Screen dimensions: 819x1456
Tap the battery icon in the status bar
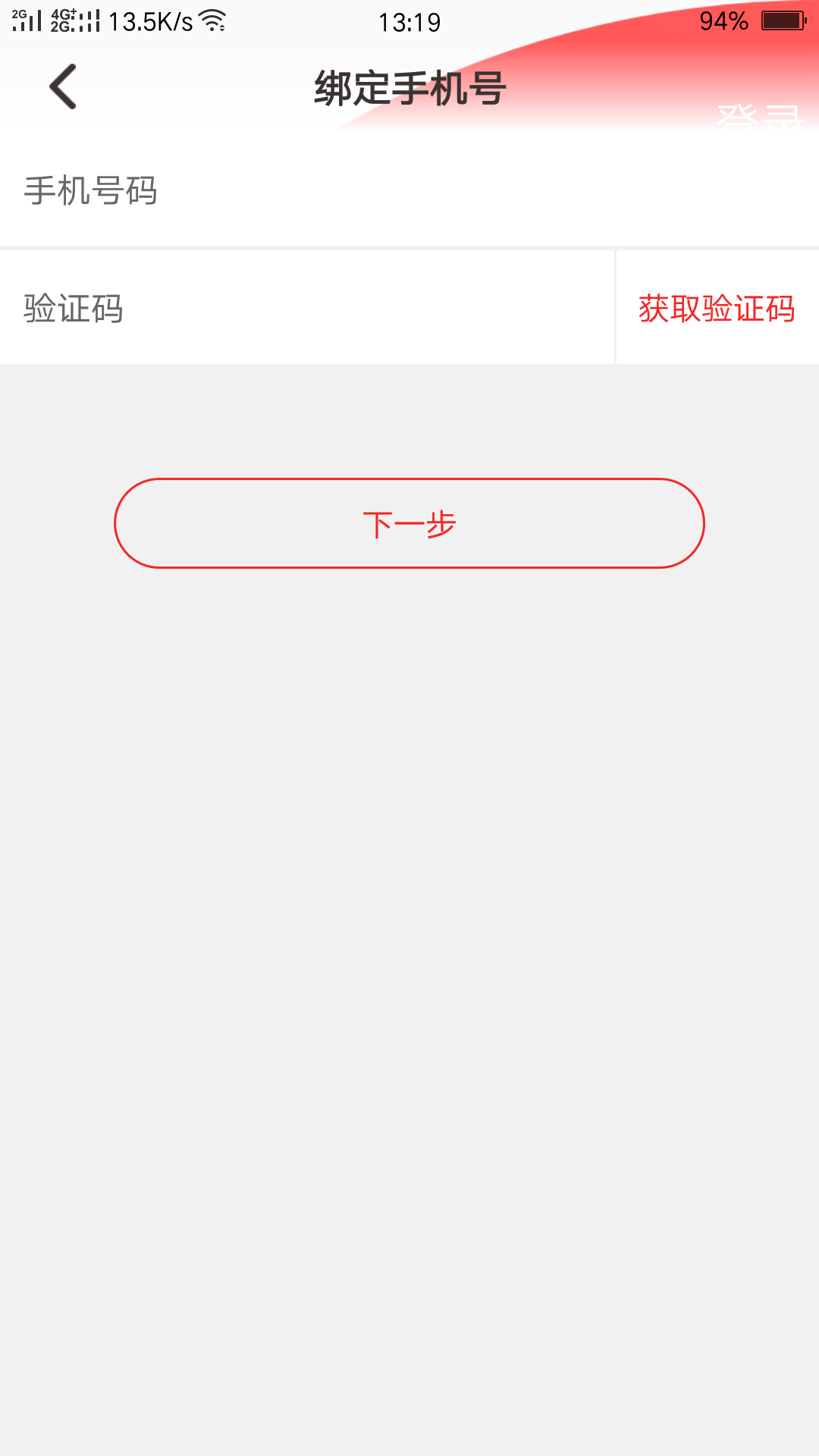(x=783, y=20)
